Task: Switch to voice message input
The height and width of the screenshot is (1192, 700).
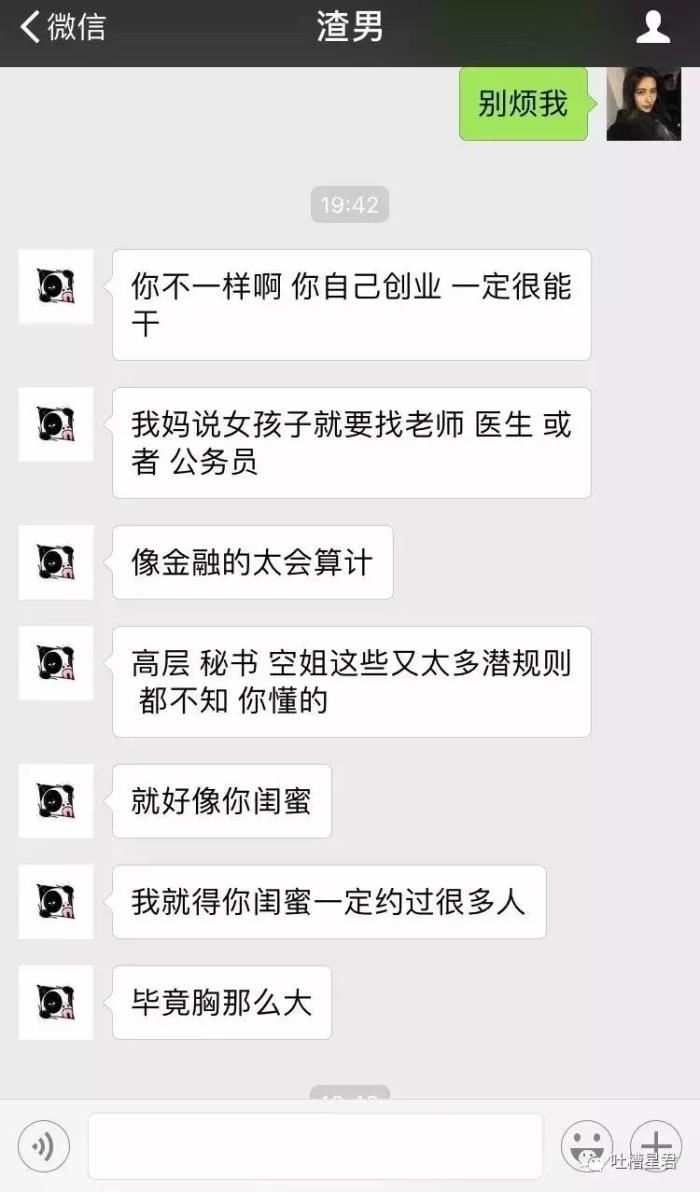Action: tap(43, 1146)
